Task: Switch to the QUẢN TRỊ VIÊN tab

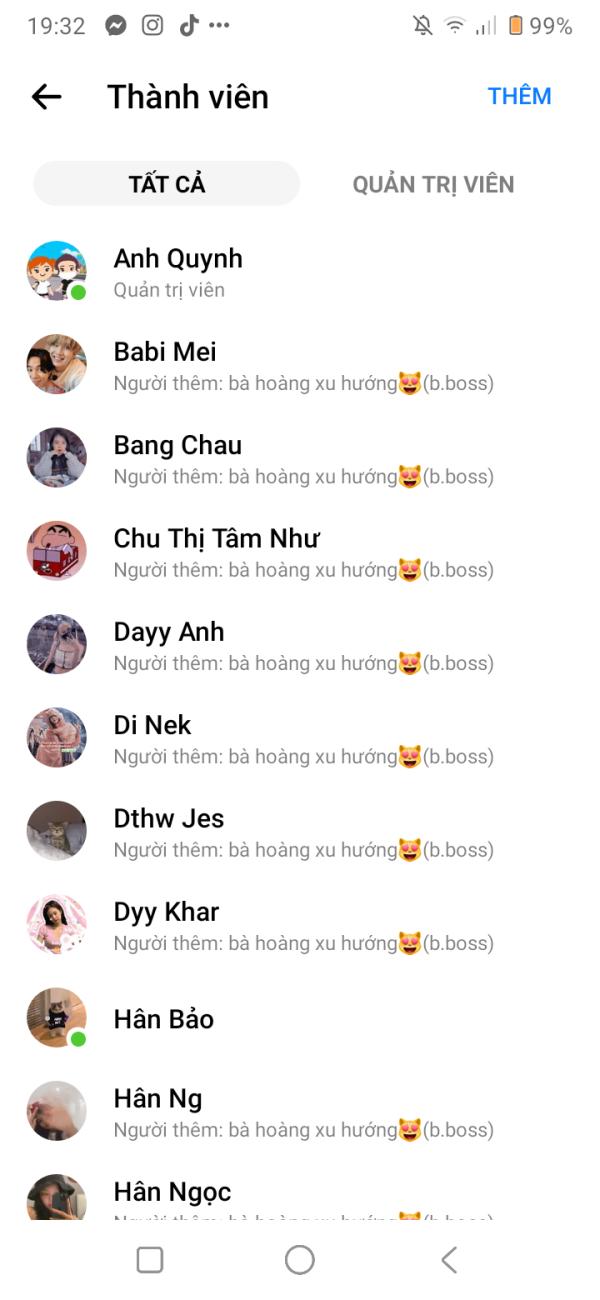Action: coord(433,184)
